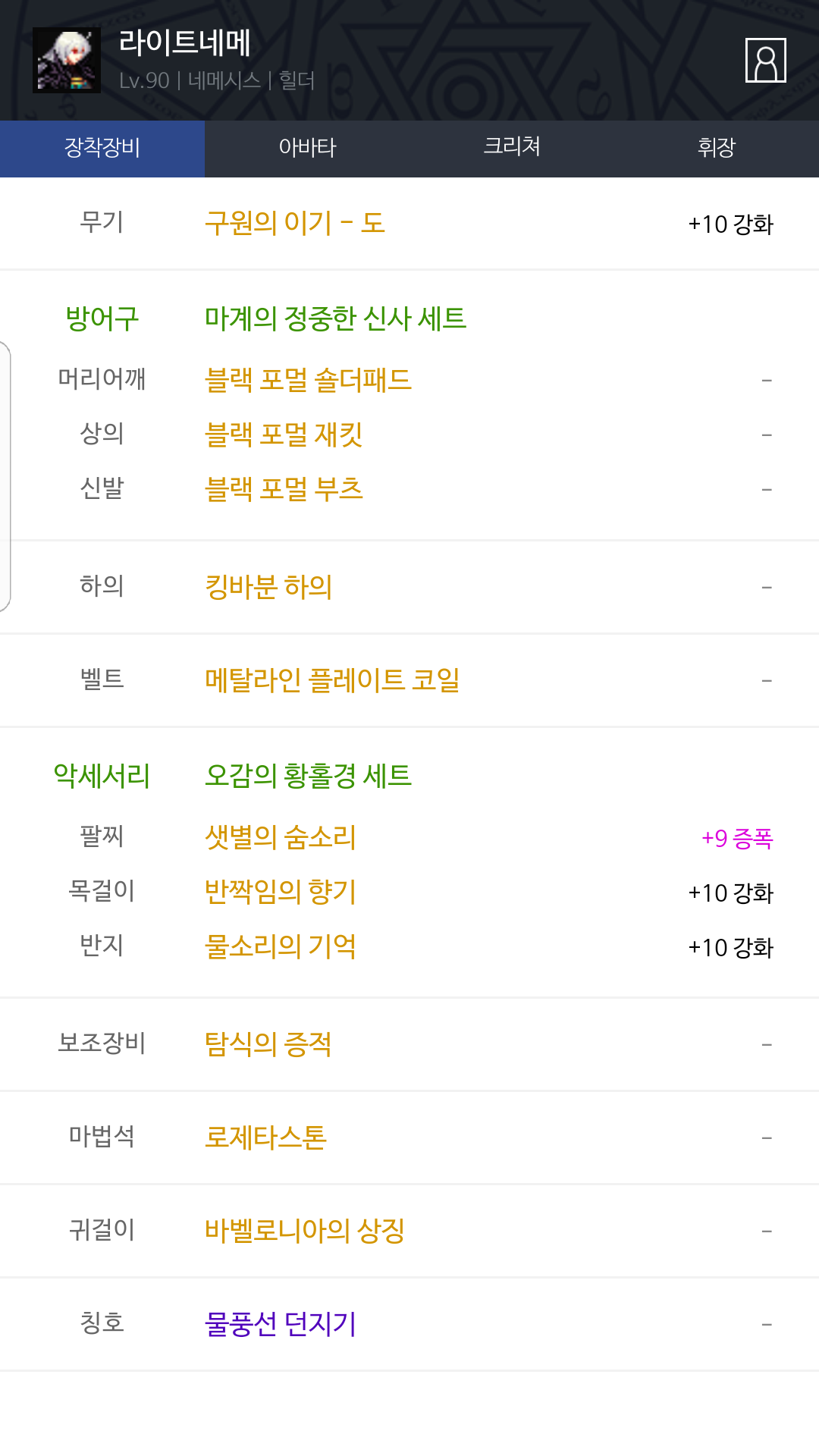Screen dimensions: 819x1456
Task: View earring 바벨로니아의 상징
Action: tap(305, 1230)
